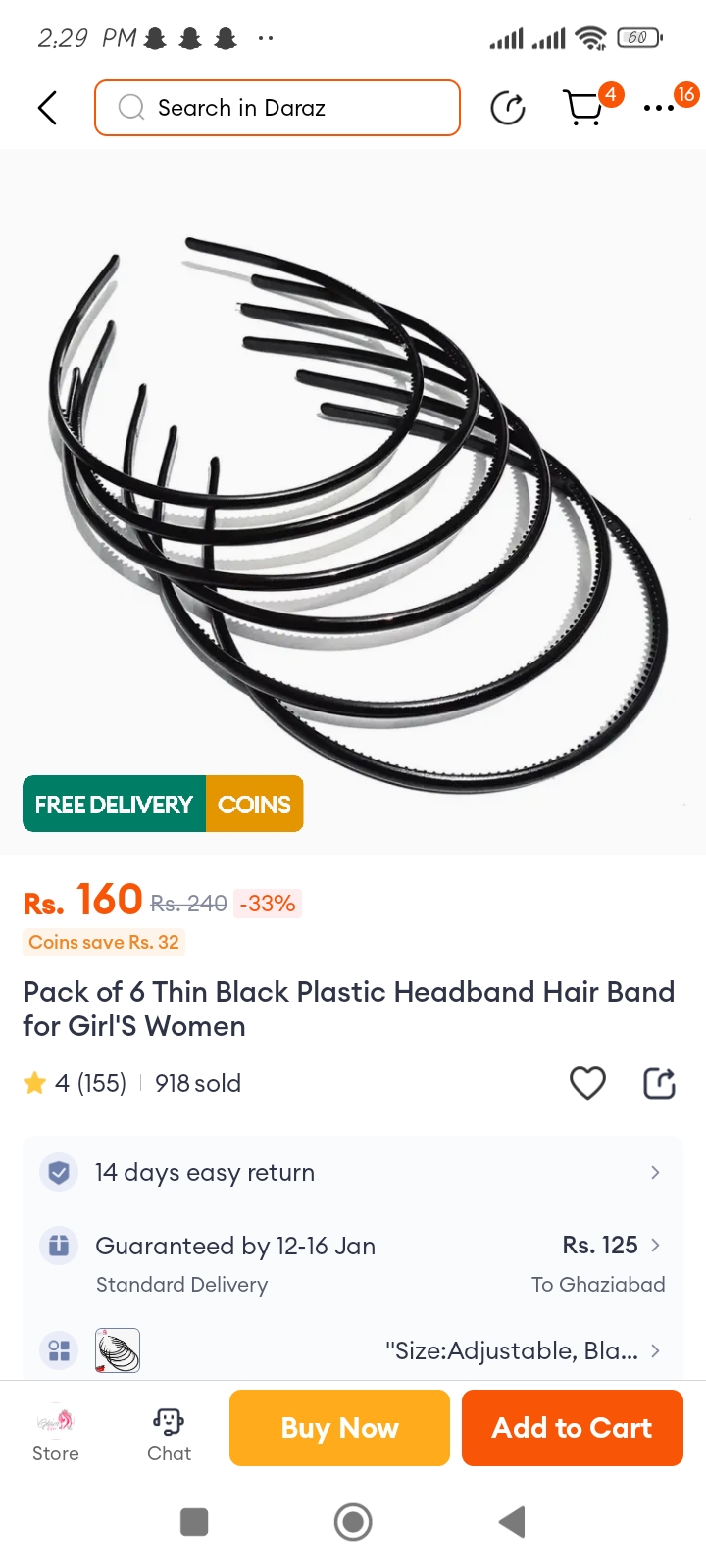Open the shopping cart
706x1568 pixels.
[x=584, y=108]
